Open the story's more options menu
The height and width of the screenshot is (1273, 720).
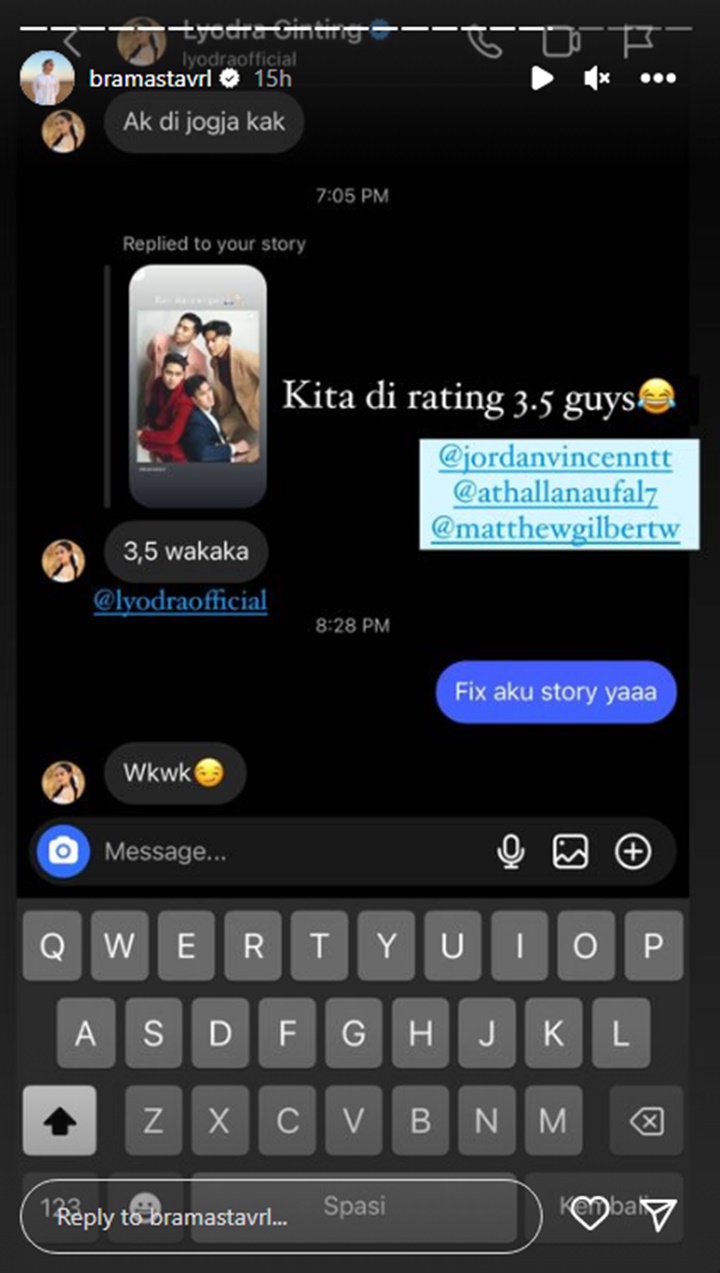(x=658, y=78)
